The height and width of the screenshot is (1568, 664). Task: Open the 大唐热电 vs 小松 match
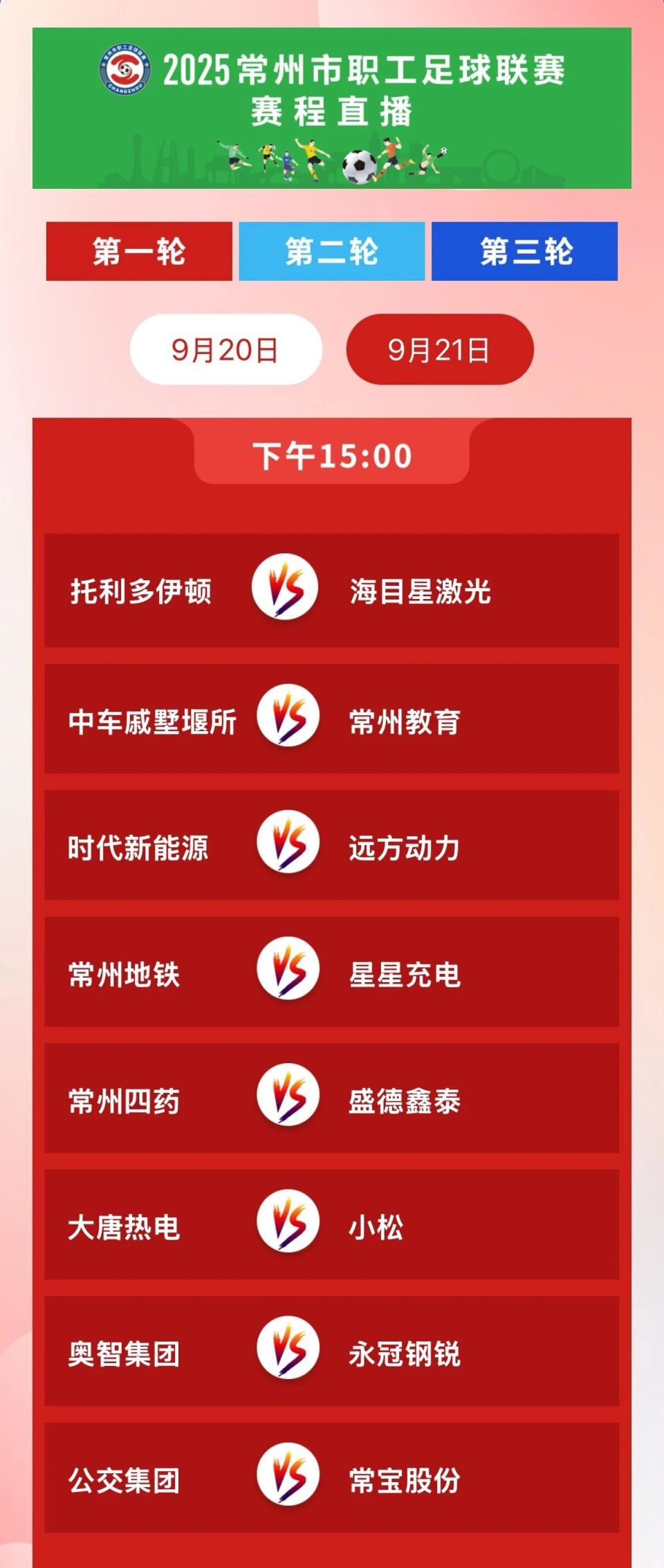331,1225
